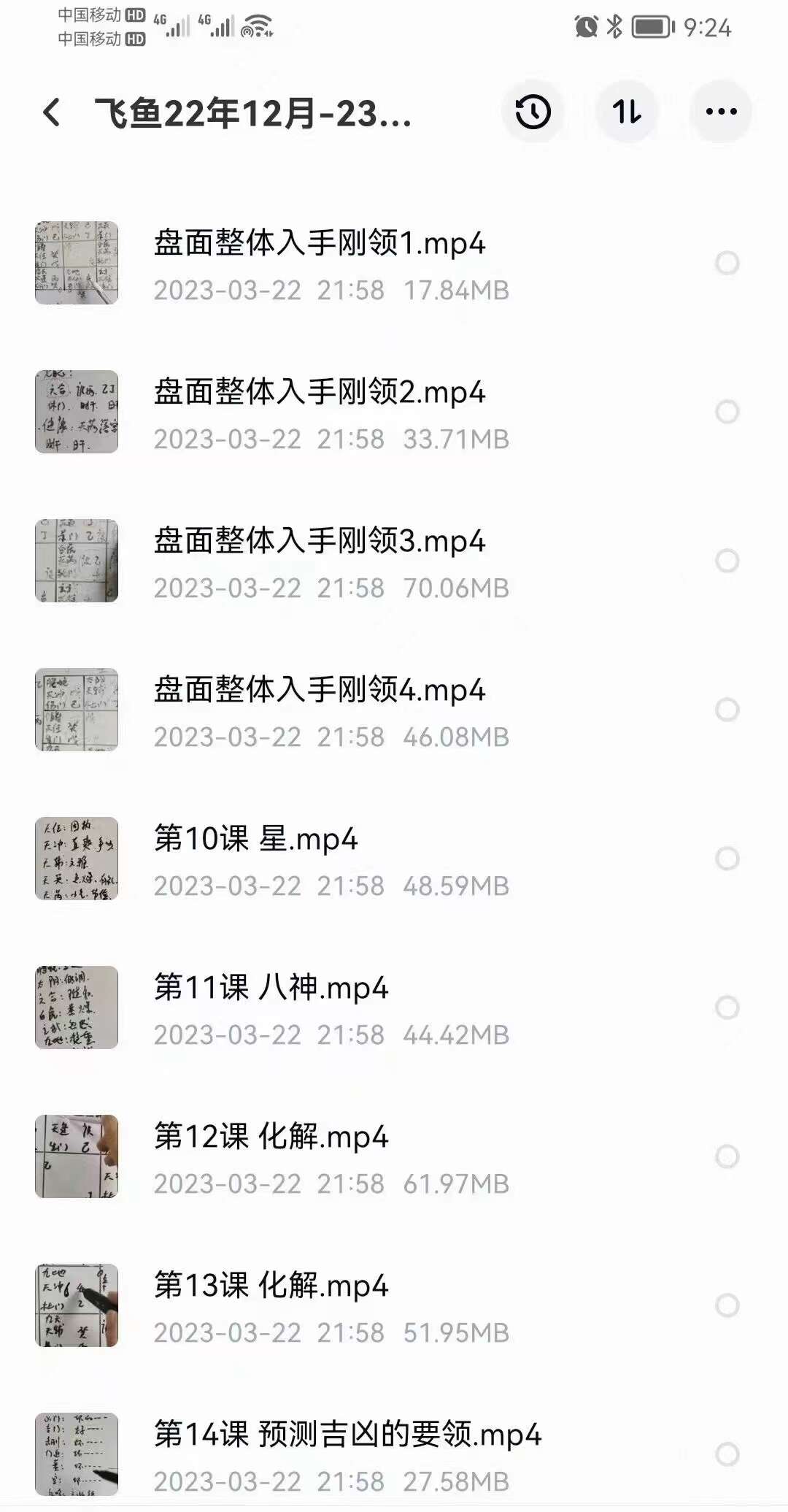This screenshot has height=1512, width=788.
Task: Mark 第14课 预测吉凶的要领.mp4 as selected
Action: [727, 1454]
